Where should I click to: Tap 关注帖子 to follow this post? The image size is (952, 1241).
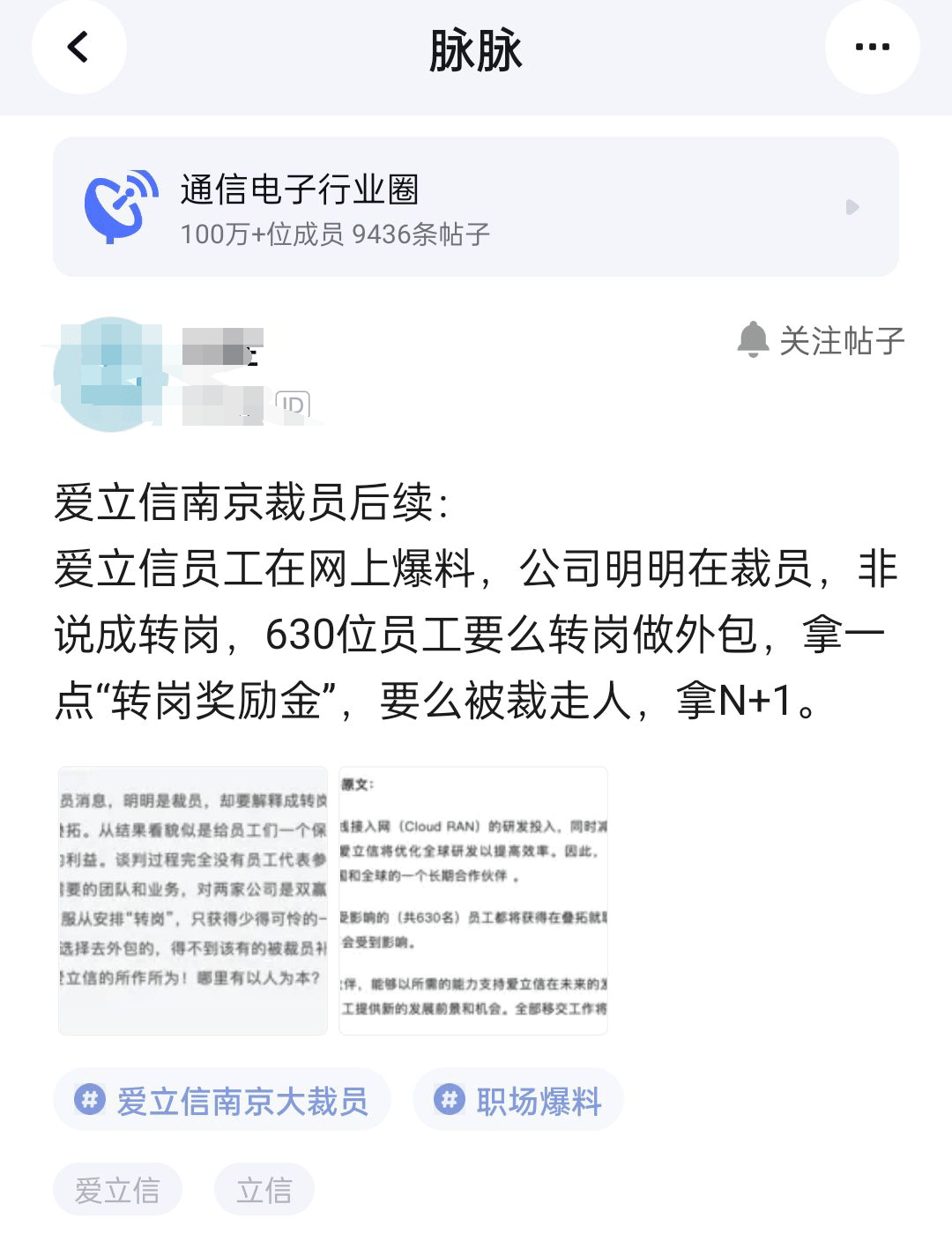coord(822,341)
